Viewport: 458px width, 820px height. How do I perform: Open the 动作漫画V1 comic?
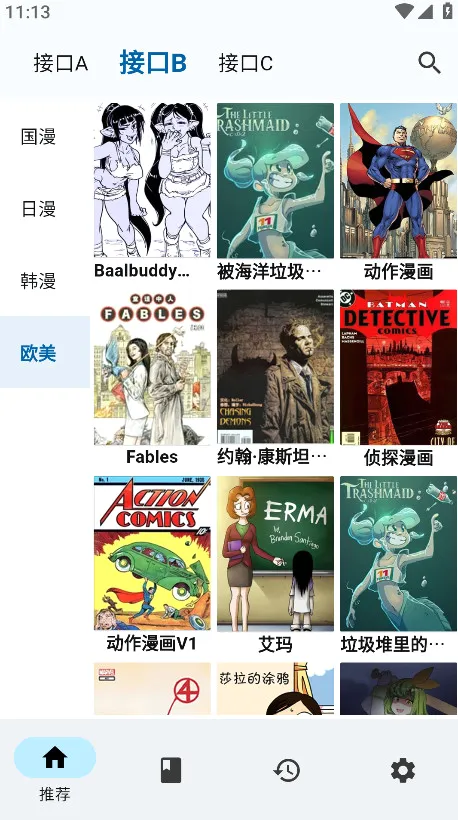[x=152, y=564]
